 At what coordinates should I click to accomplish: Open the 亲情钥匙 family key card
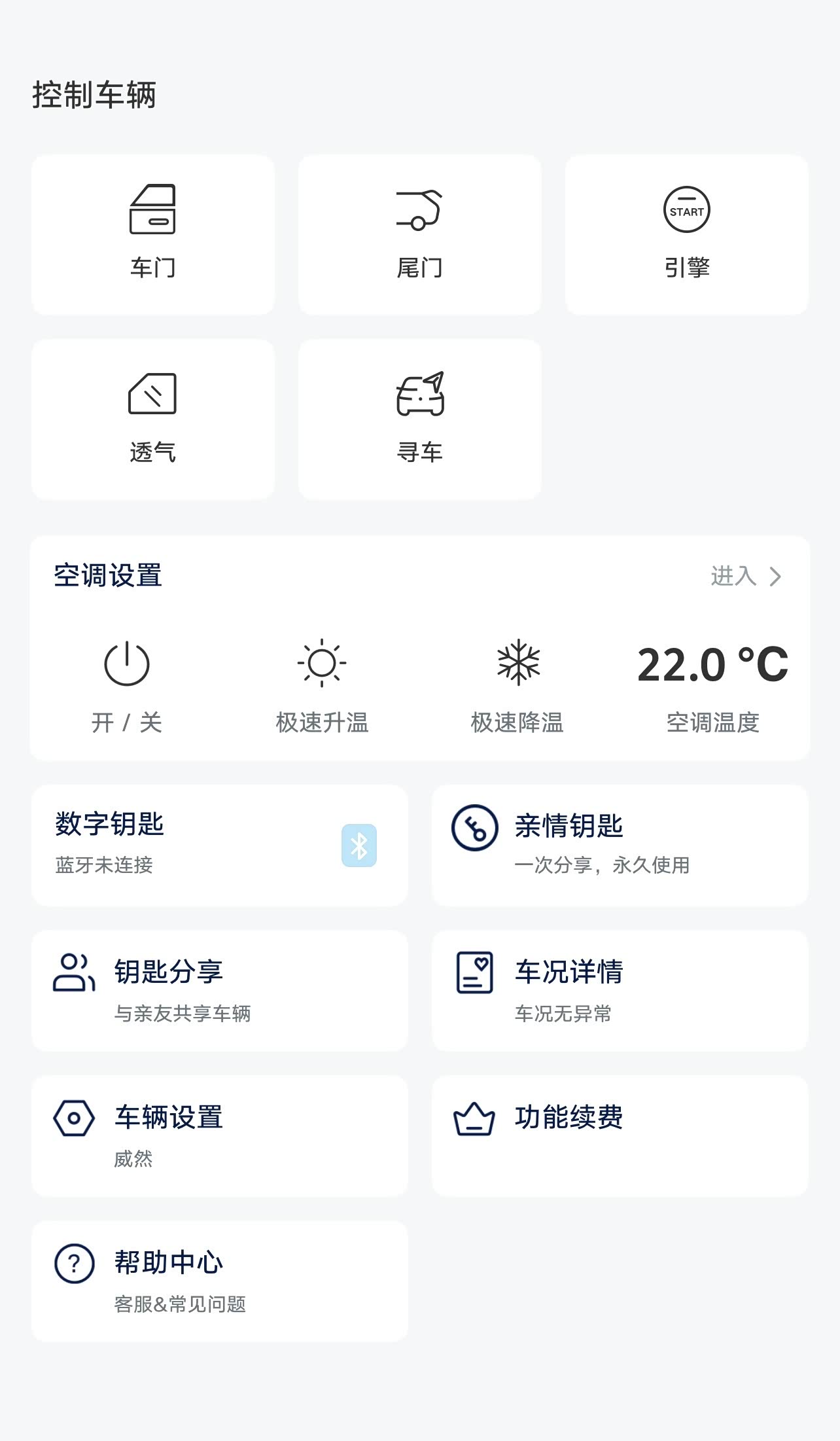pos(620,845)
